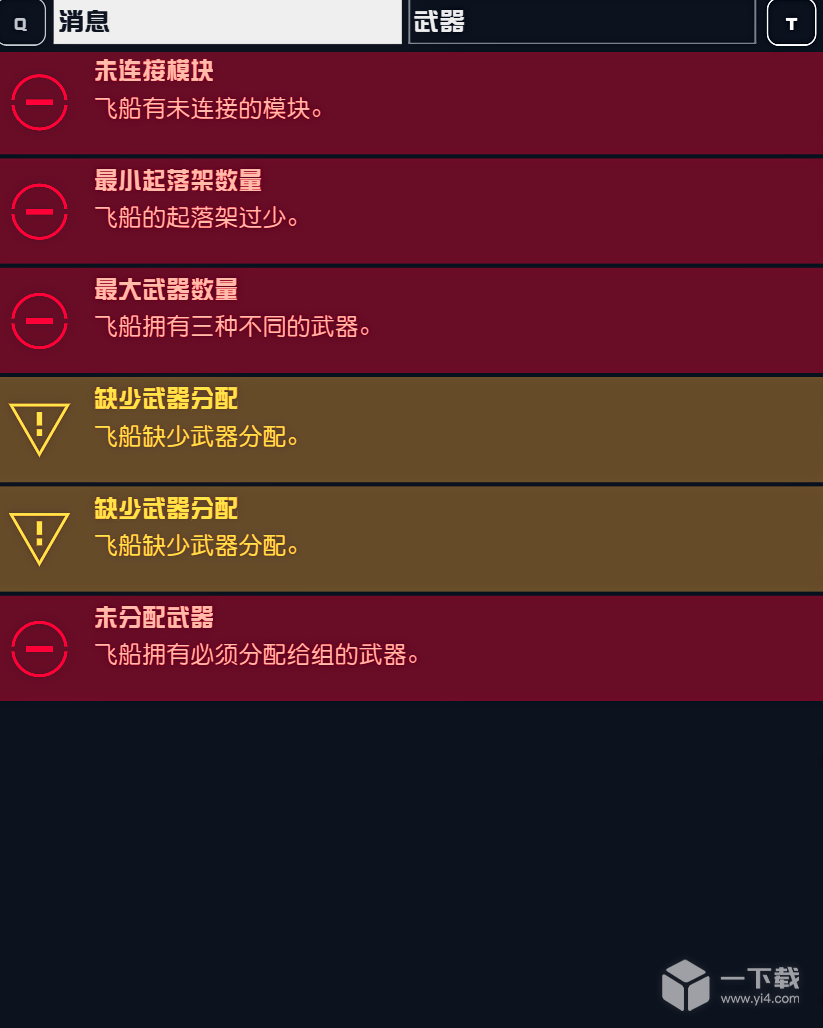Open the 最小起落架数量 error message
The image size is (823, 1028).
point(411,211)
